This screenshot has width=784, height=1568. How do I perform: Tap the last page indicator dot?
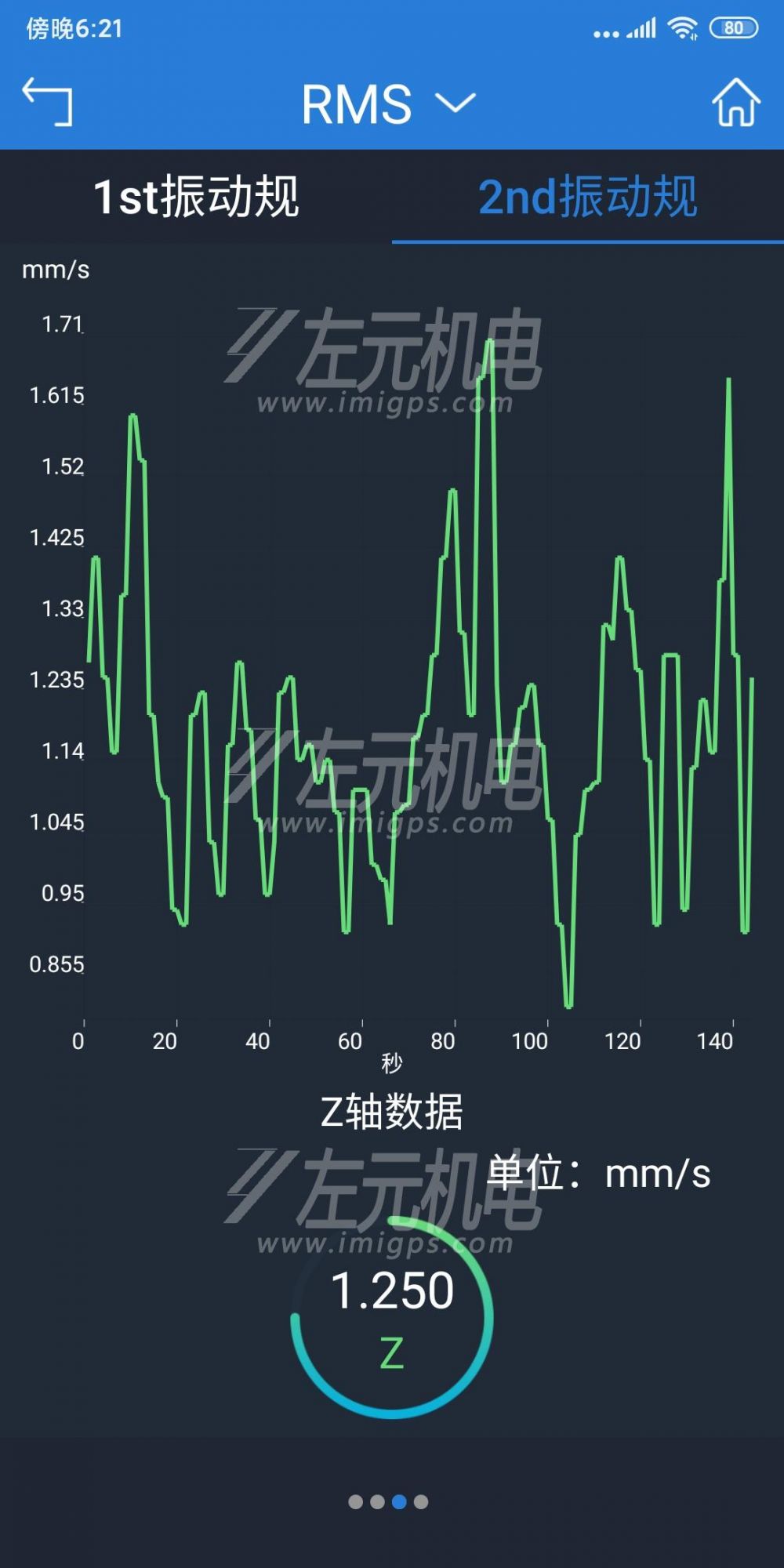(x=421, y=1501)
